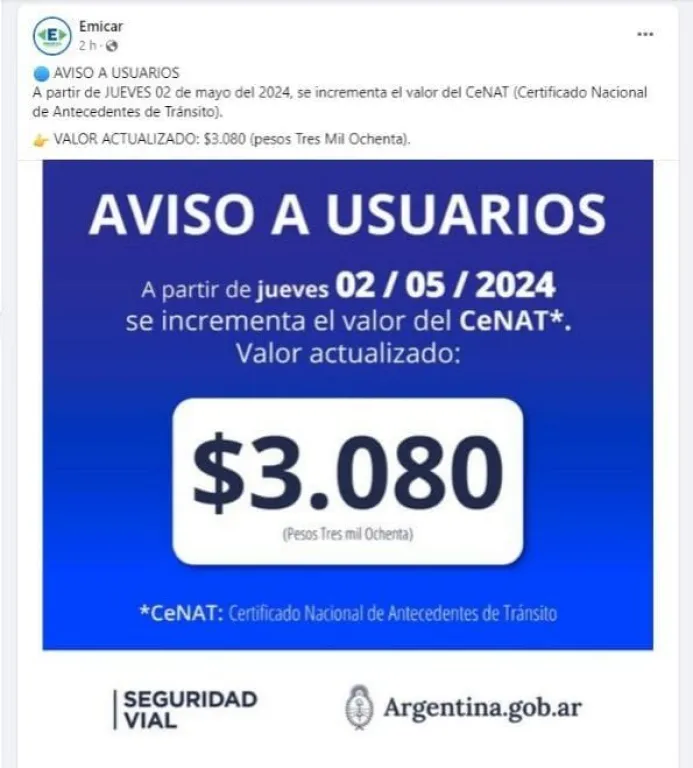Open the post's 2 h timestamp
The width and height of the screenshot is (693, 768).
click(x=87, y=46)
